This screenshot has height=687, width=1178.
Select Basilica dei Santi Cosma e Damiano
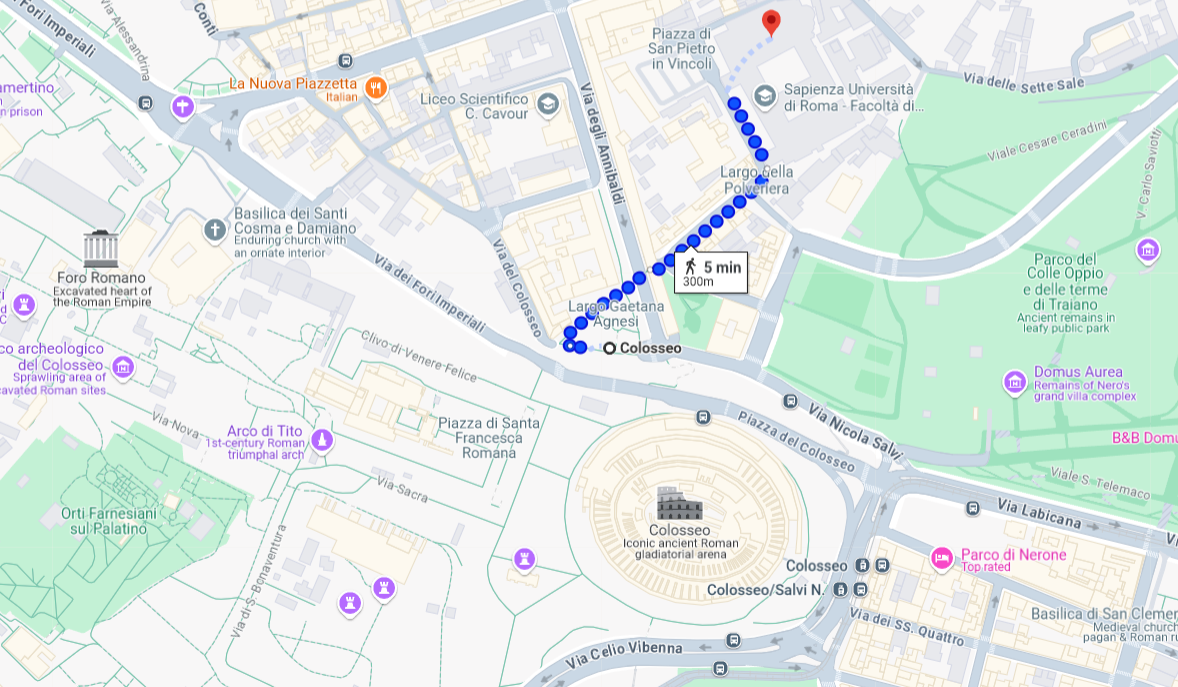point(214,230)
